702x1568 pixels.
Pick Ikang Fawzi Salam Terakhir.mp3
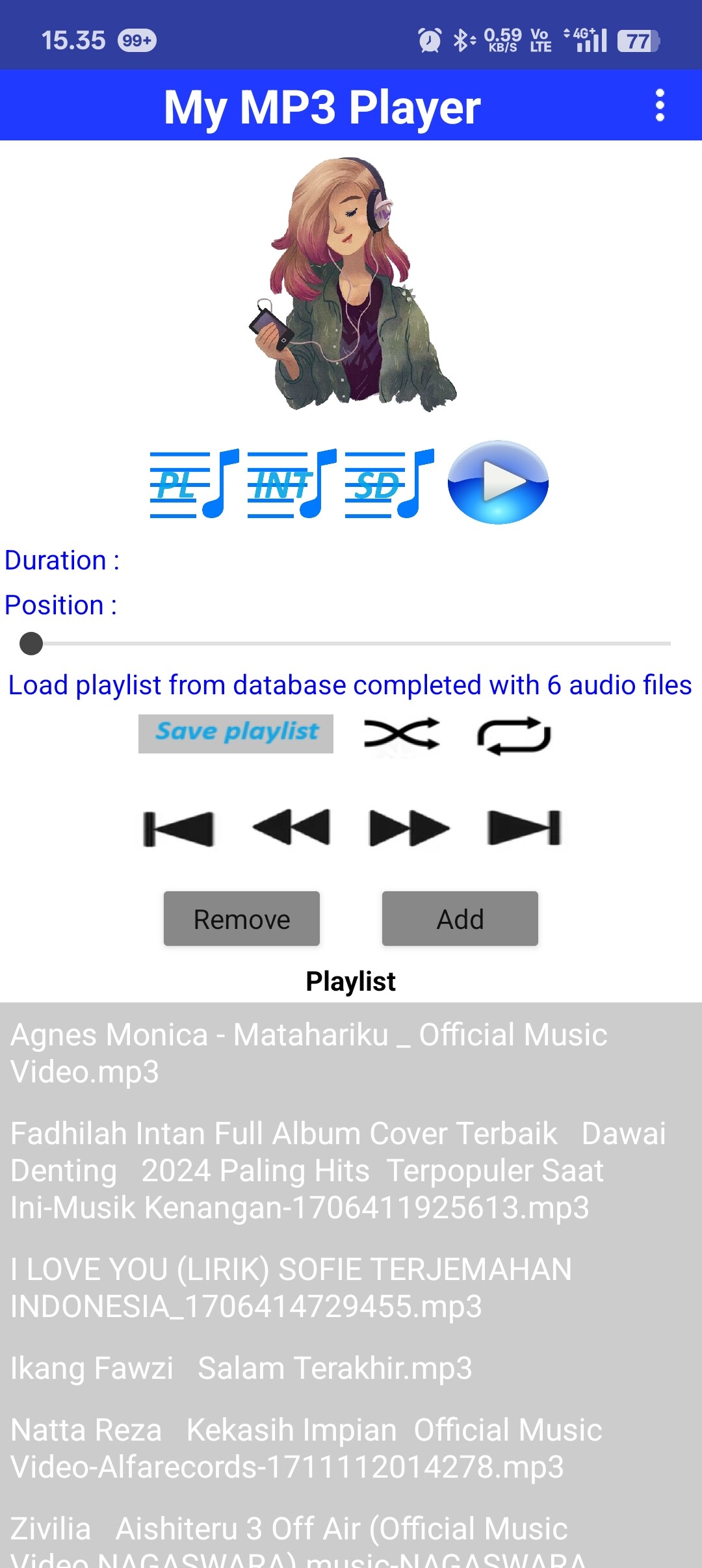(351, 1368)
